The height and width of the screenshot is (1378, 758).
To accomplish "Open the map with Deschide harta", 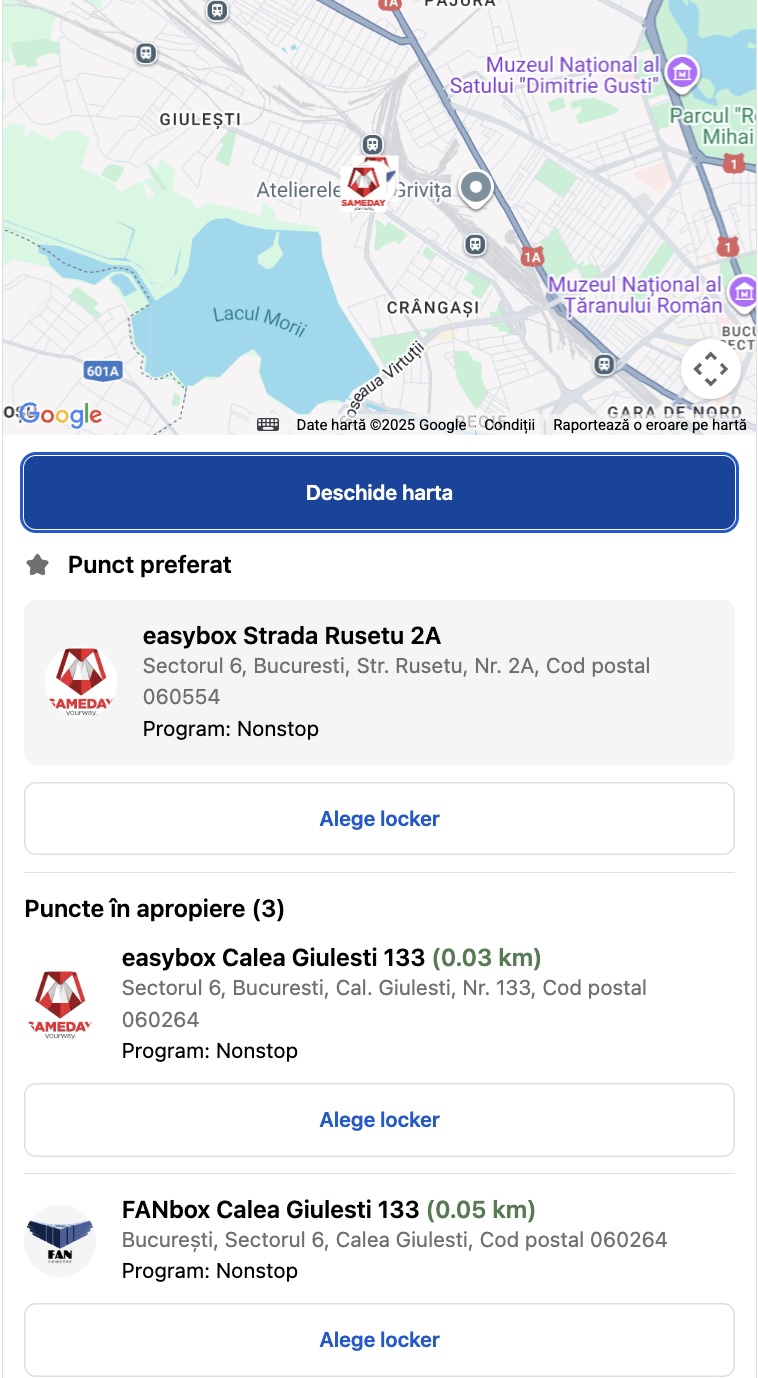I will point(379,493).
